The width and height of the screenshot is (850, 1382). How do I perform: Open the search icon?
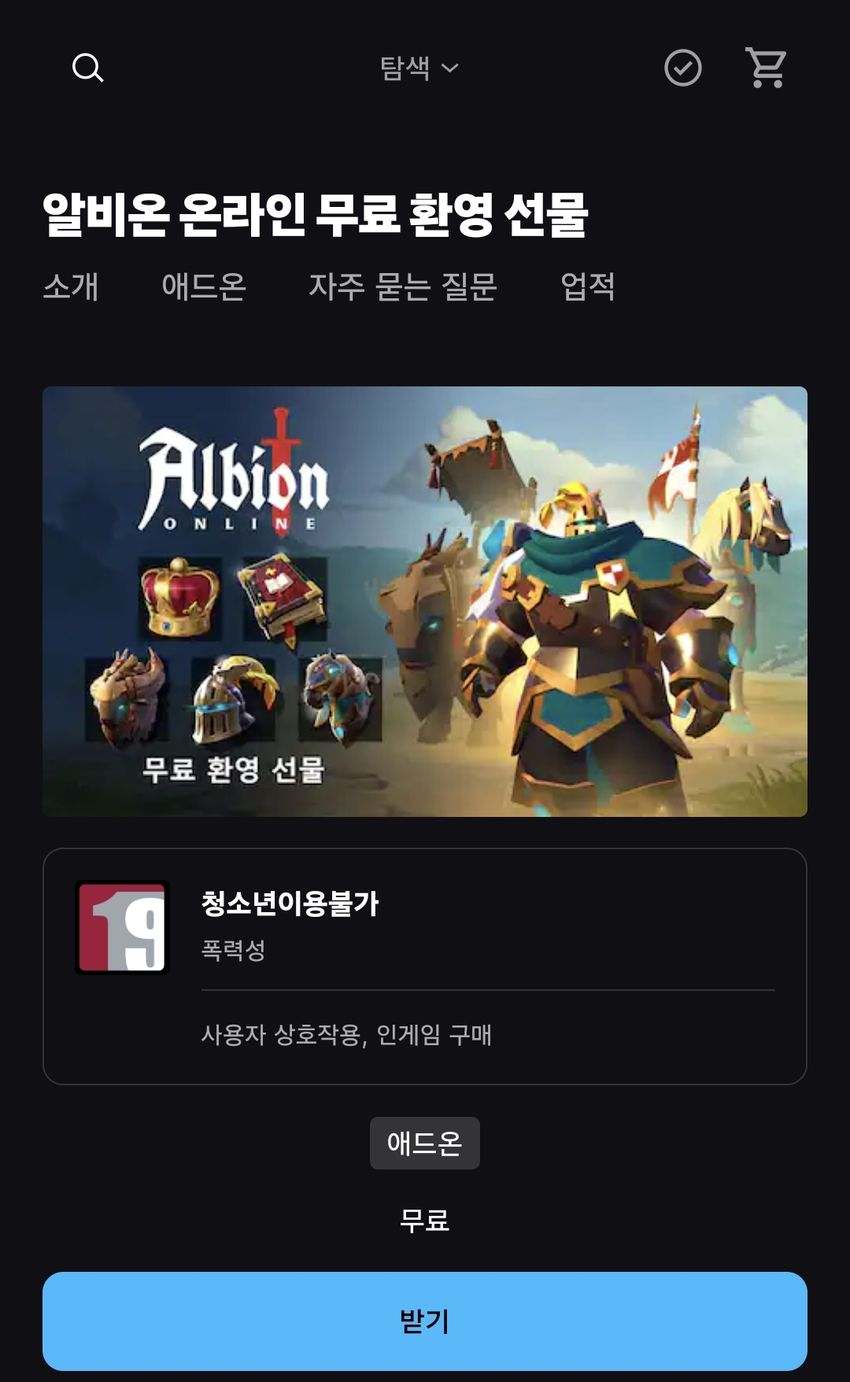88,68
